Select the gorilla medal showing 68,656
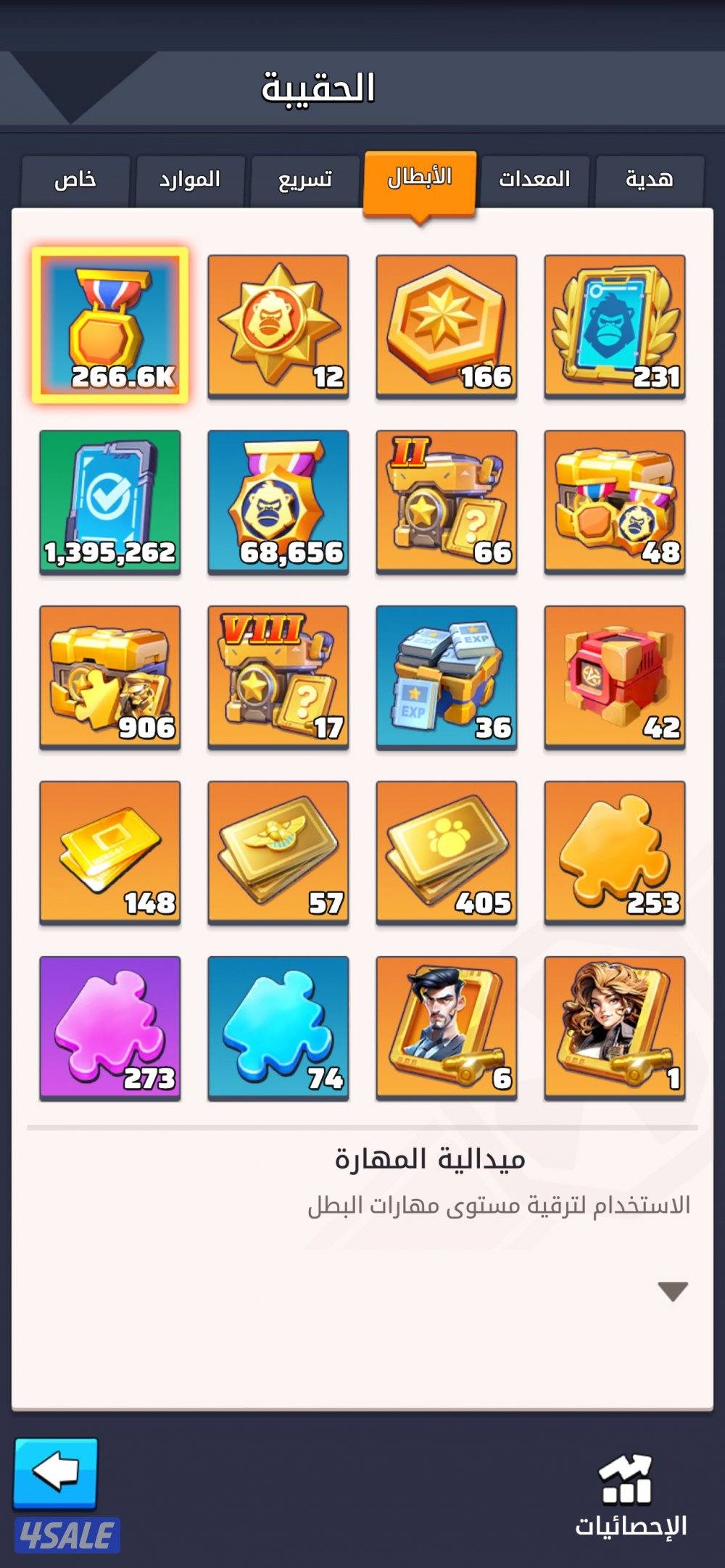This screenshot has height=1568, width=725. pyautogui.click(x=278, y=501)
